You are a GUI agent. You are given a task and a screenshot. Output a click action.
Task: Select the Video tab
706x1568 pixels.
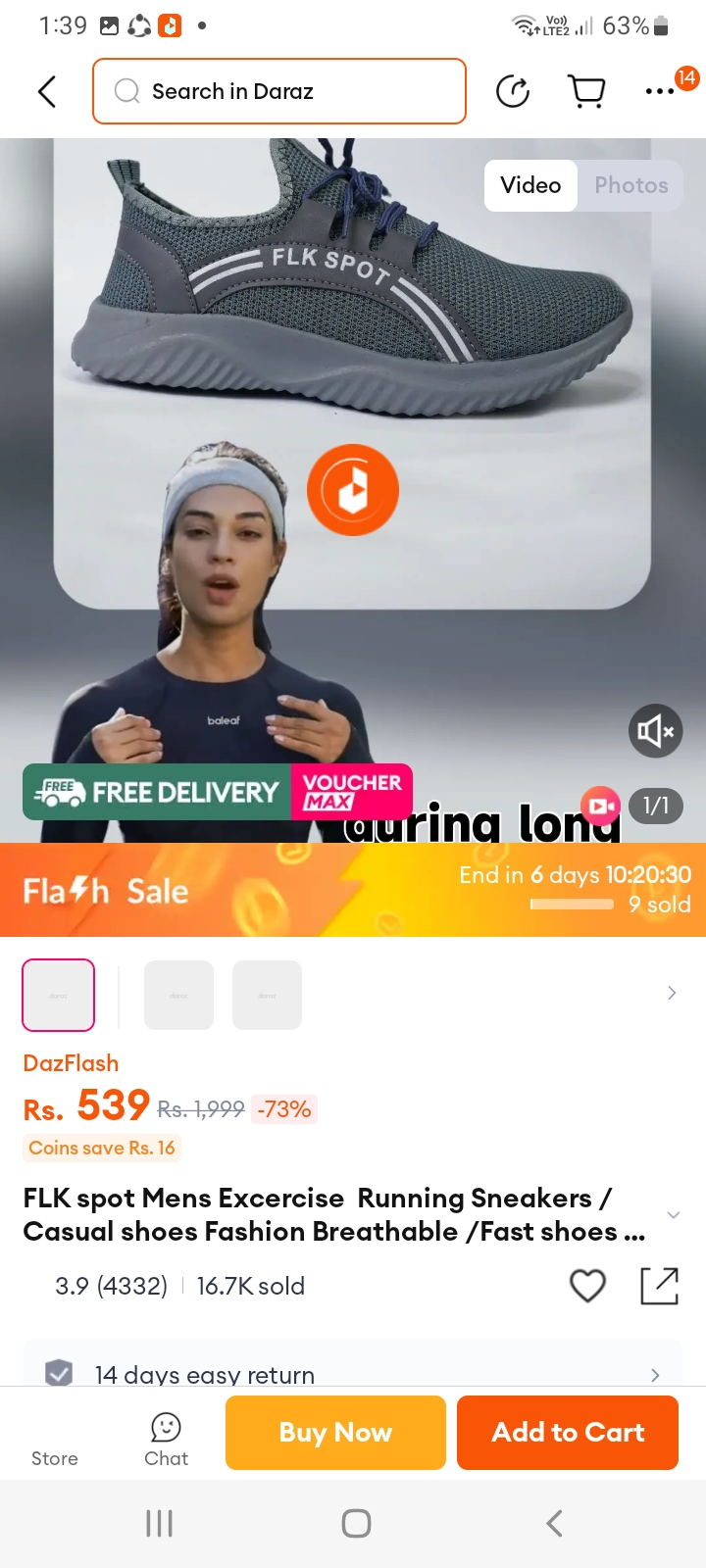pos(530,185)
